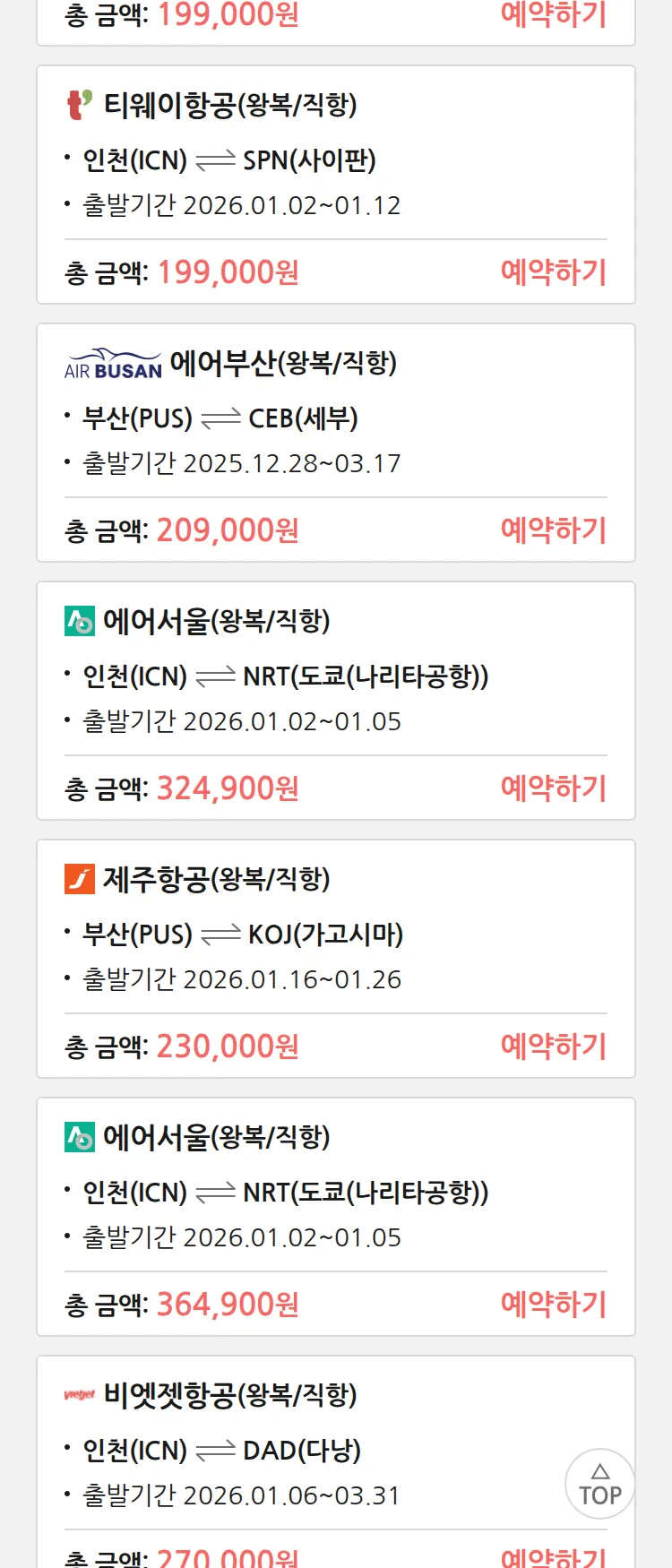The height and width of the screenshot is (1568, 672).
Task: Jump back to top with TOP button
Action: (x=599, y=1484)
